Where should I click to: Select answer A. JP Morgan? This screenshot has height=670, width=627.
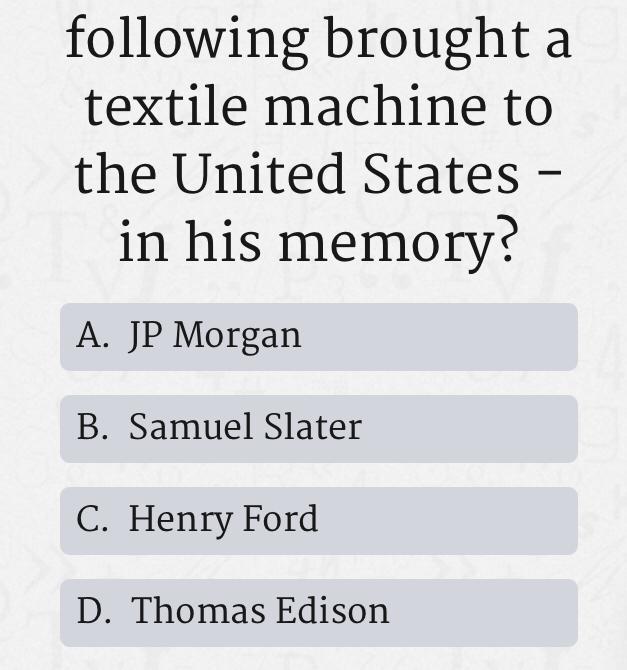318,337
